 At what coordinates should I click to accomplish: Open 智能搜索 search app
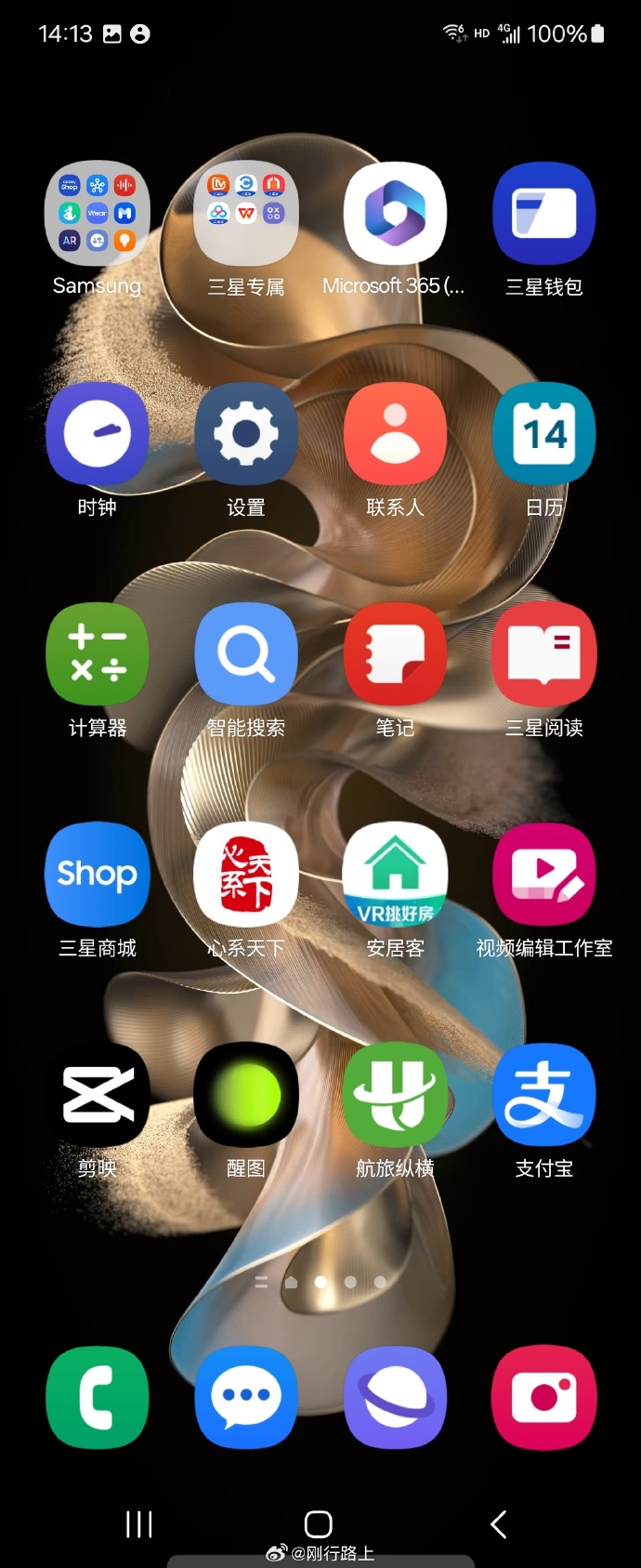pyautogui.click(x=246, y=654)
